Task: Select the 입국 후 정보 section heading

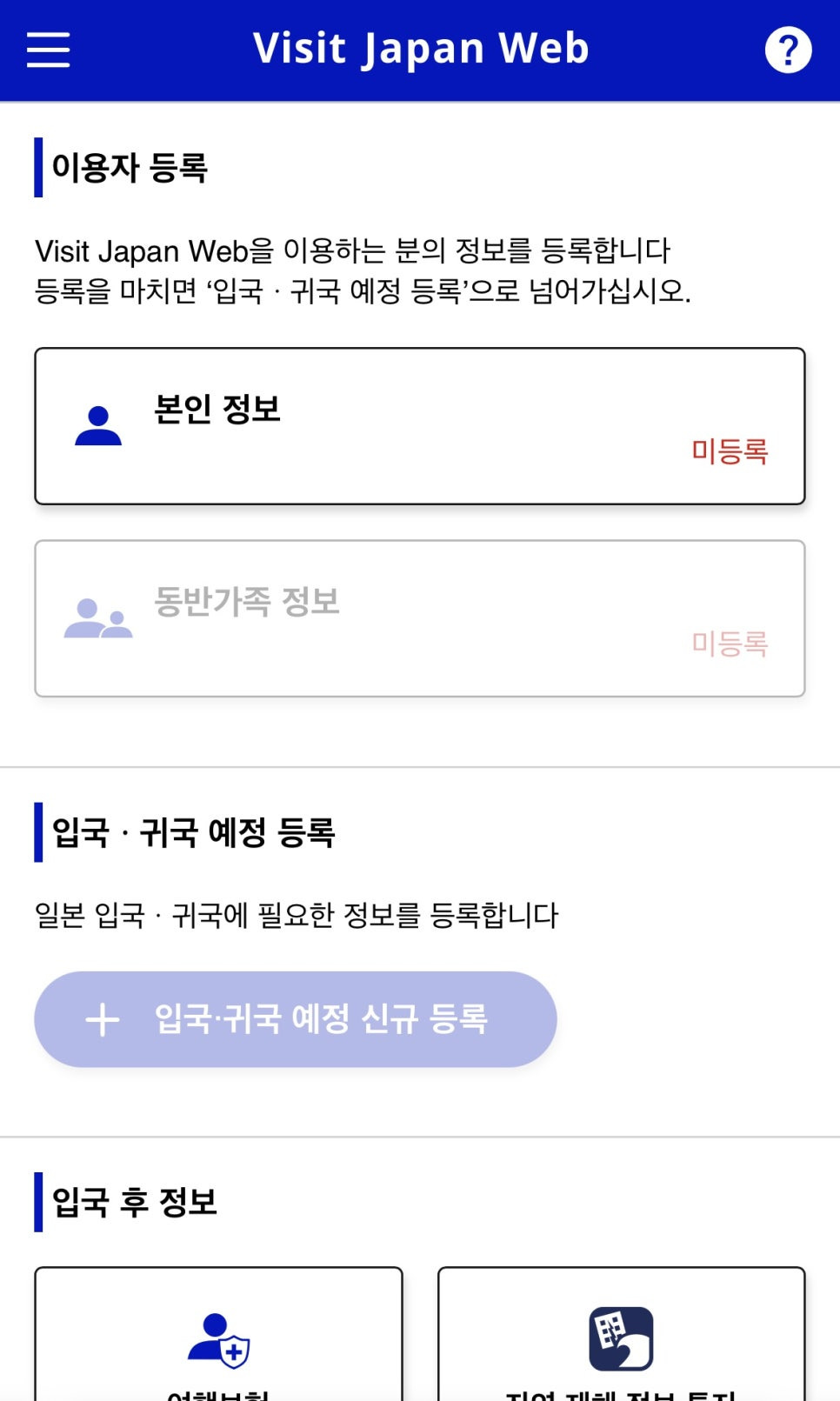Action: [x=133, y=1203]
